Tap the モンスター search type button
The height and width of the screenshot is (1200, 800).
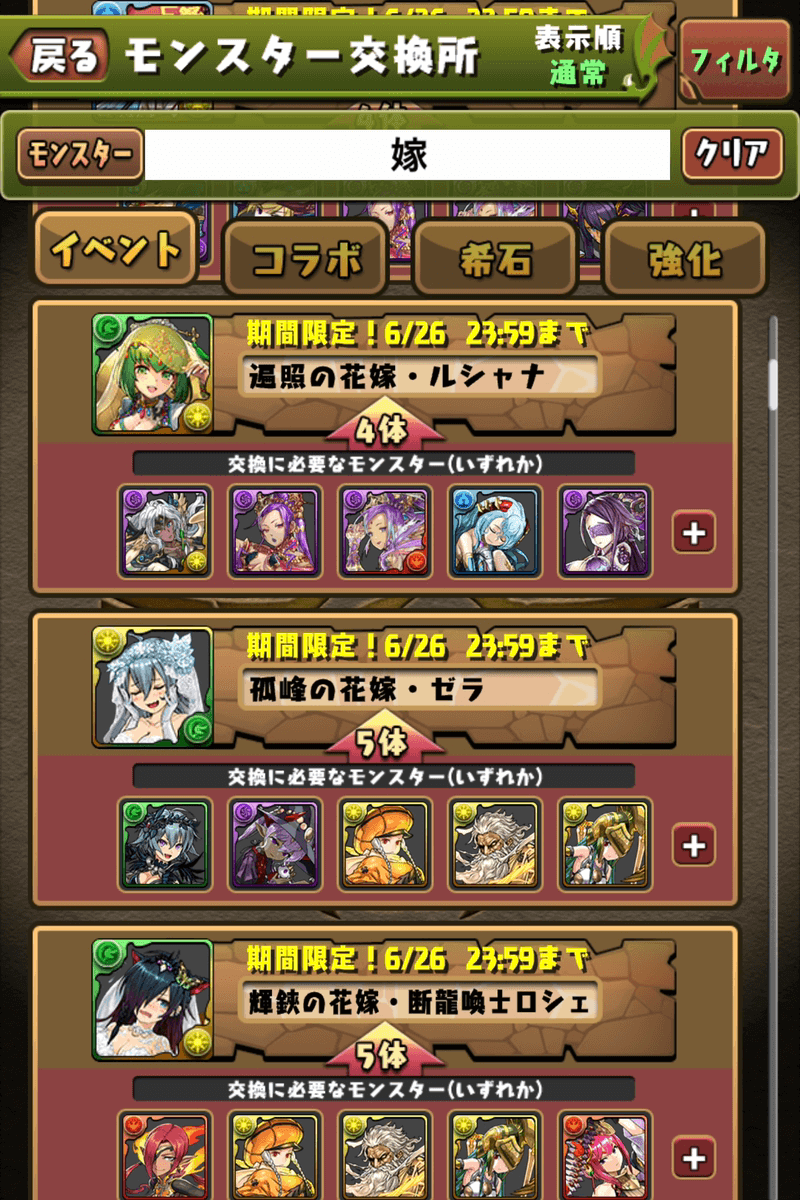(80, 155)
